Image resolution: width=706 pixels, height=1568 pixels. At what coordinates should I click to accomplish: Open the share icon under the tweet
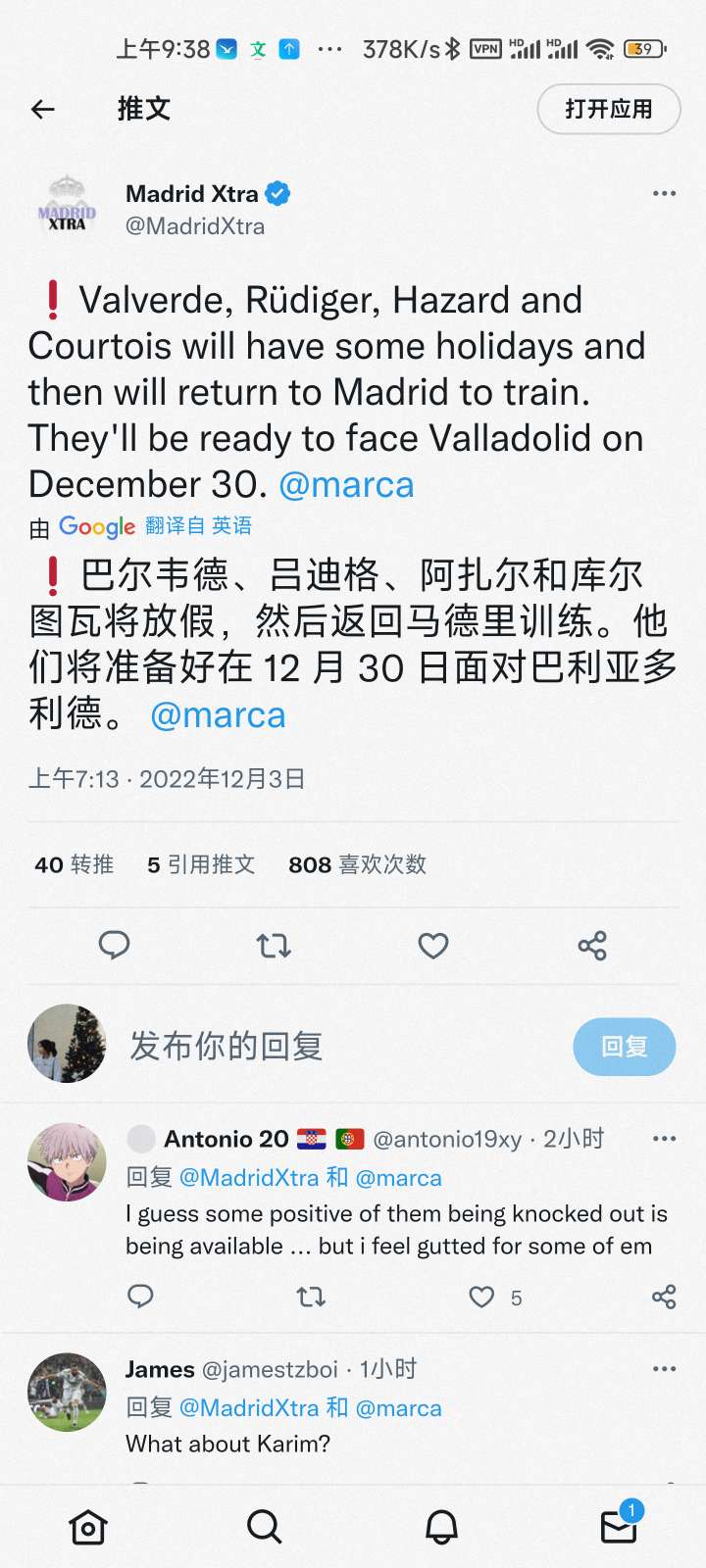point(591,945)
